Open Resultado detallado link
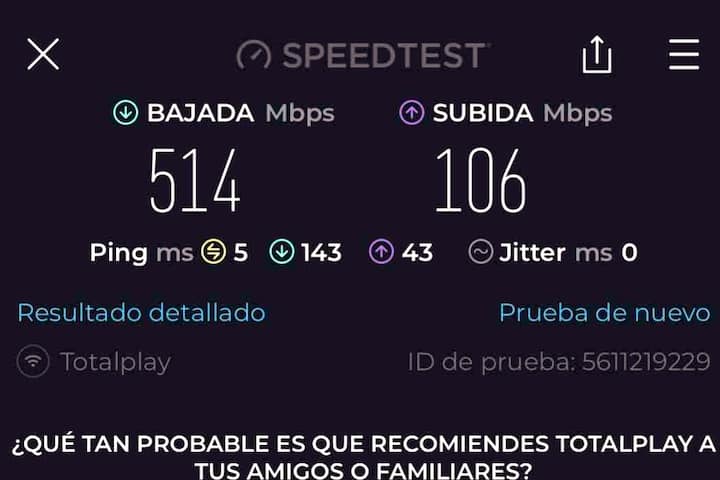Image resolution: width=720 pixels, height=480 pixels. pos(141,313)
